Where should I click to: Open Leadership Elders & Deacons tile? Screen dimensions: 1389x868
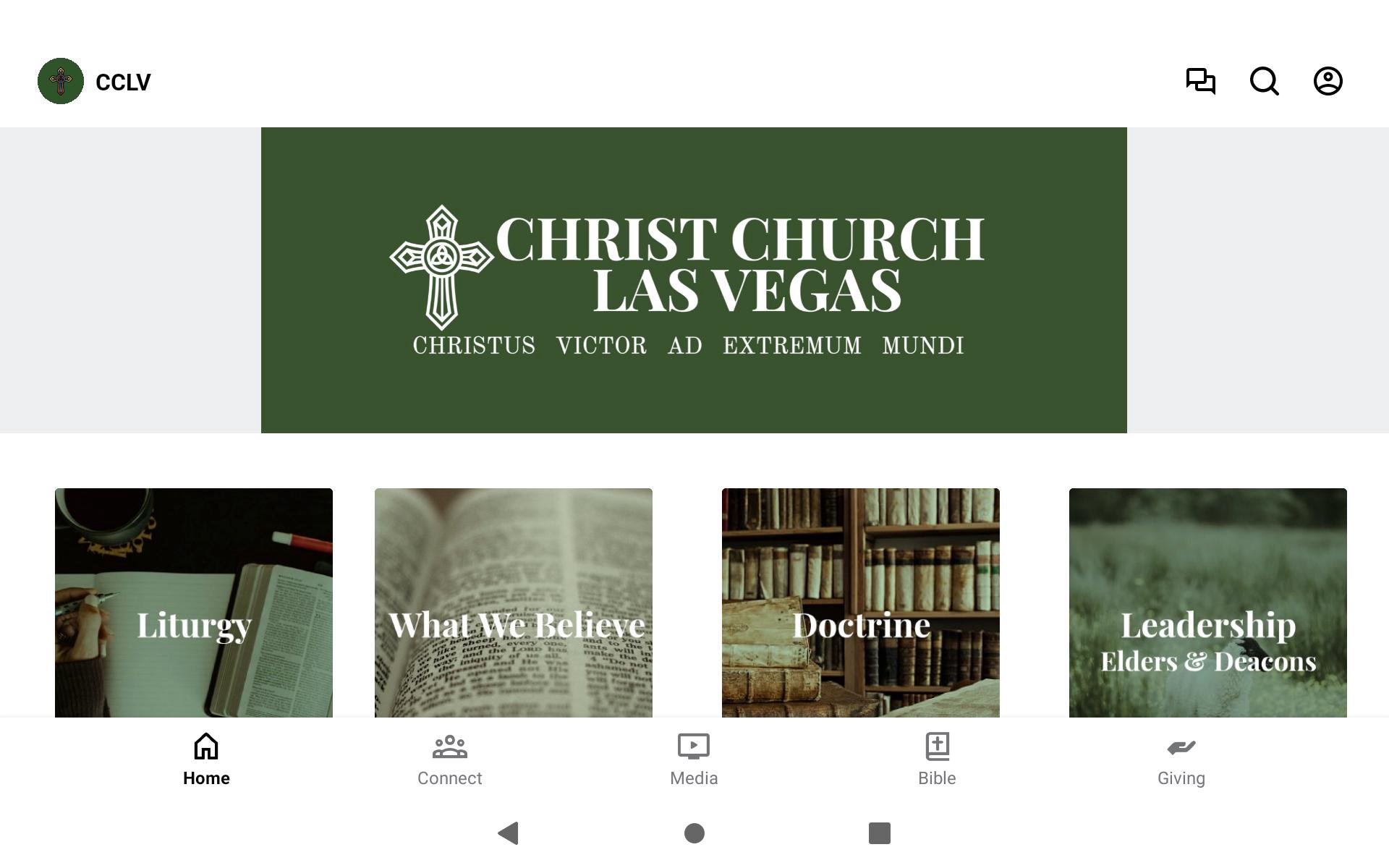tap(1208, 603)
